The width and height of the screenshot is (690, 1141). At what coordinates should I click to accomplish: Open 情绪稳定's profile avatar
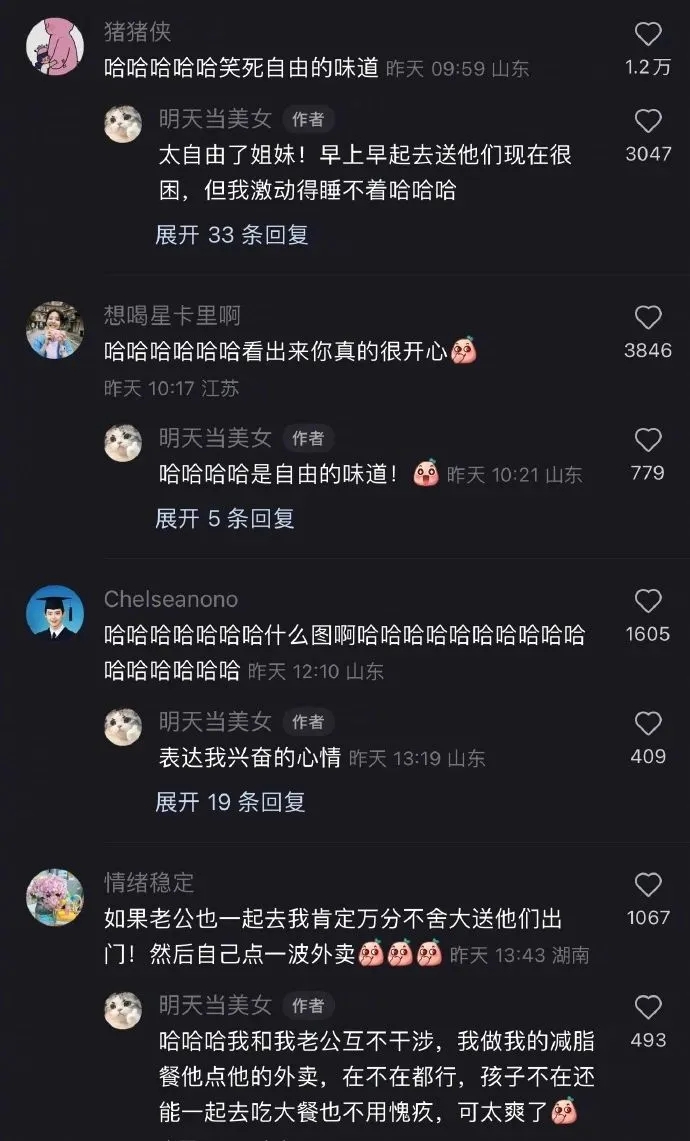coord(55,897)
